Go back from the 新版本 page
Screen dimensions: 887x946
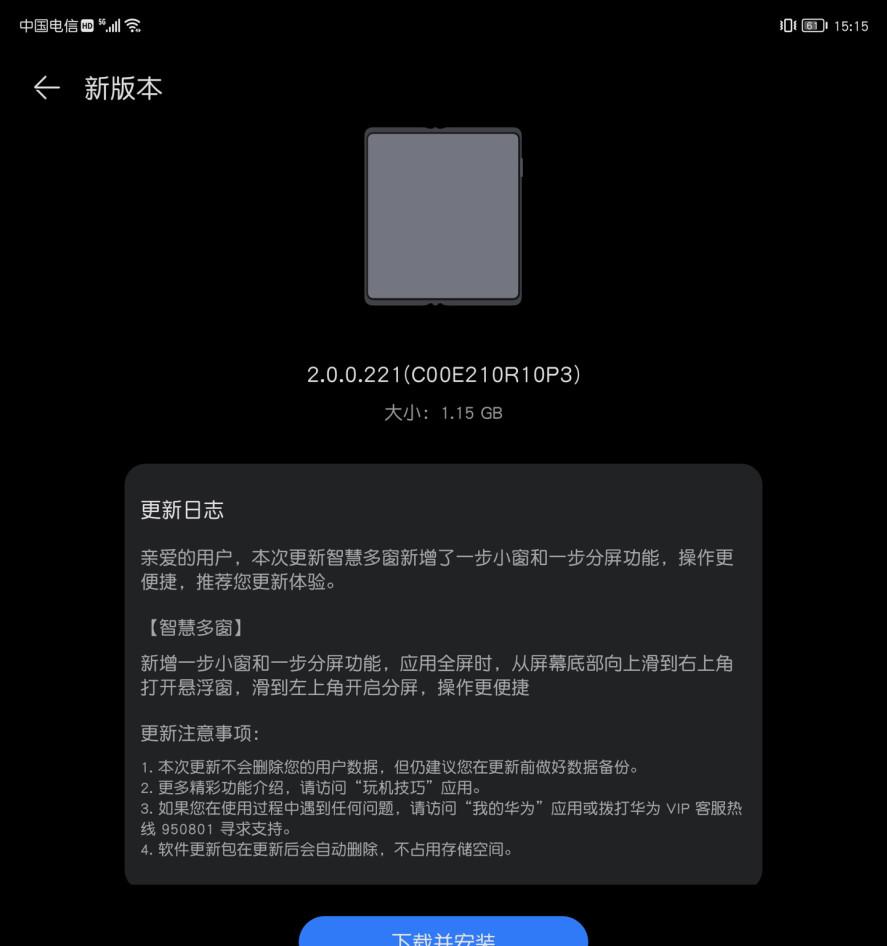pyautogui.click(x=46, y=88)
